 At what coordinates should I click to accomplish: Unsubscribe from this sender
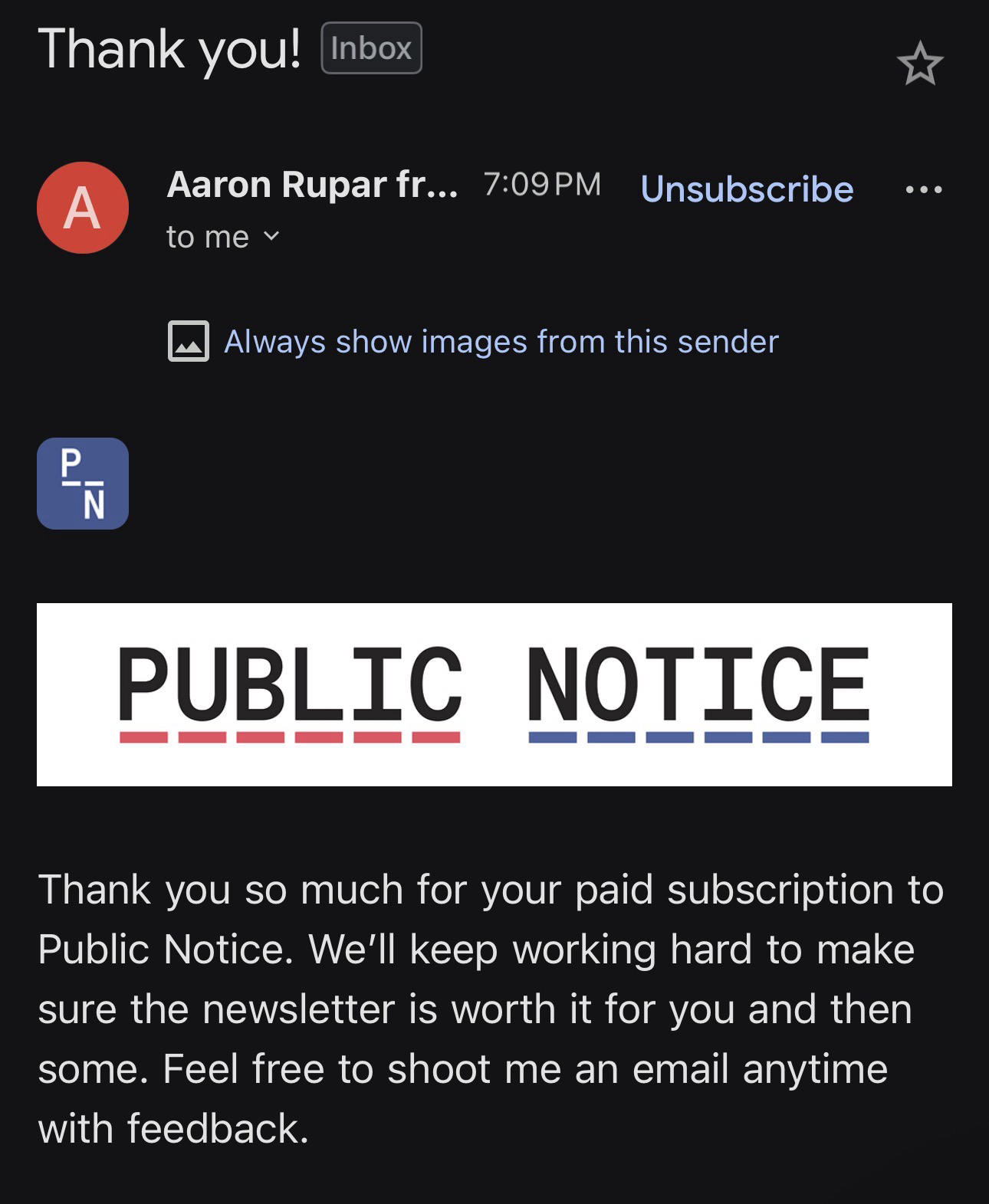[747, 189]
